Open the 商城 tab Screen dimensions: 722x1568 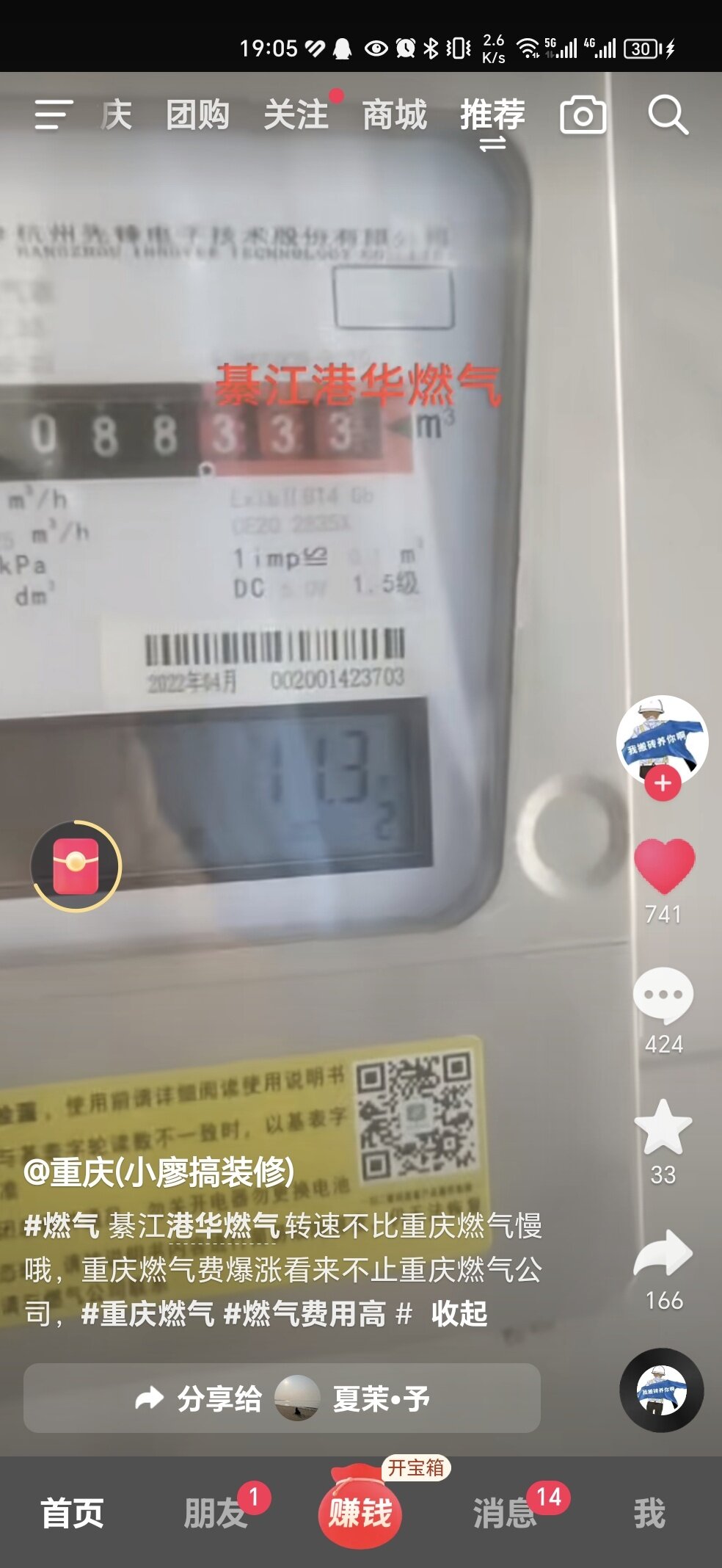click(x=394, y=115)
